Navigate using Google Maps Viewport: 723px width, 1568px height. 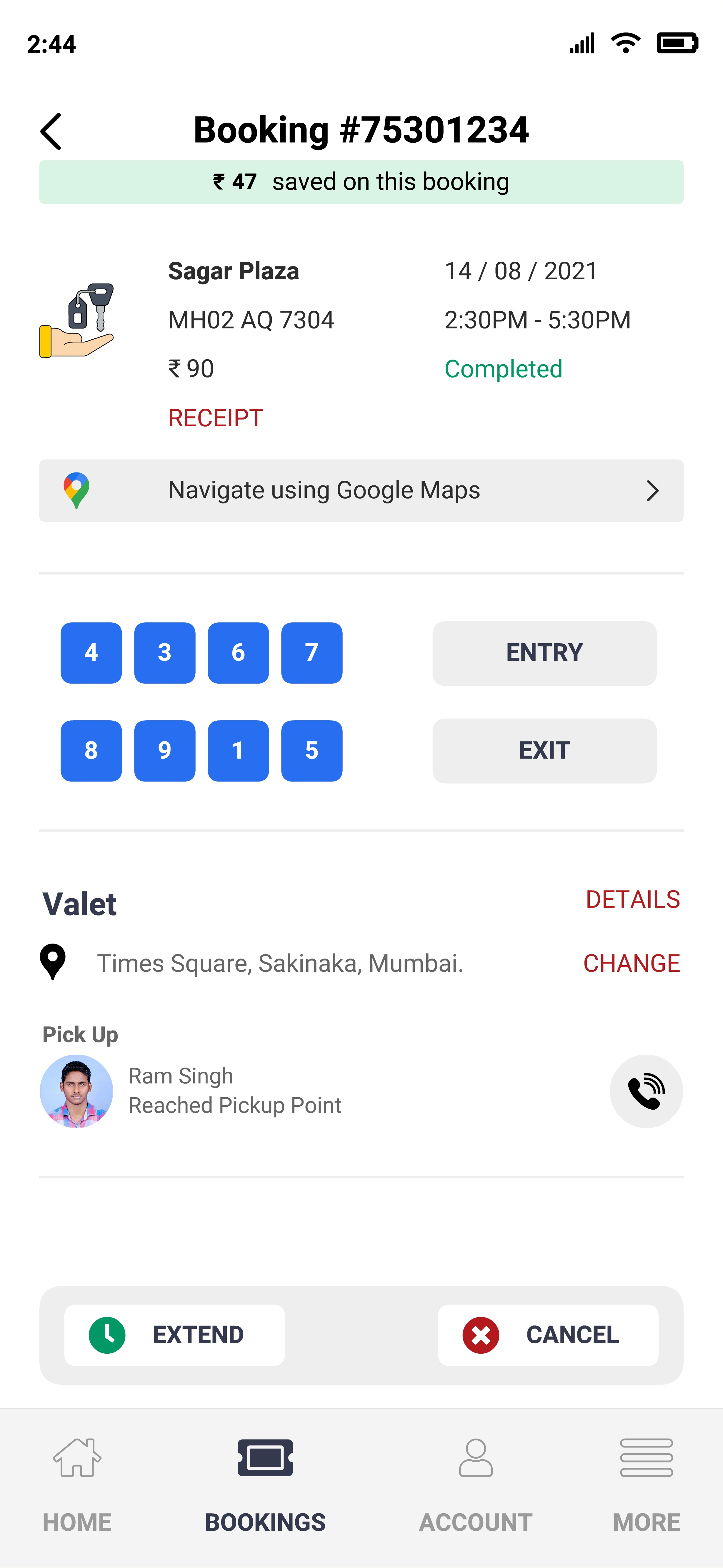[x=361, y=491]
